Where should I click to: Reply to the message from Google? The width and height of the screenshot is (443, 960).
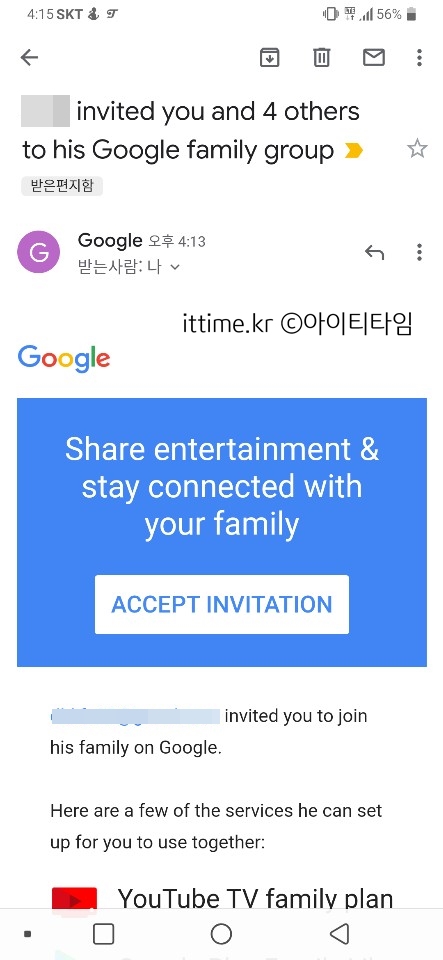[x=374, y=252]
